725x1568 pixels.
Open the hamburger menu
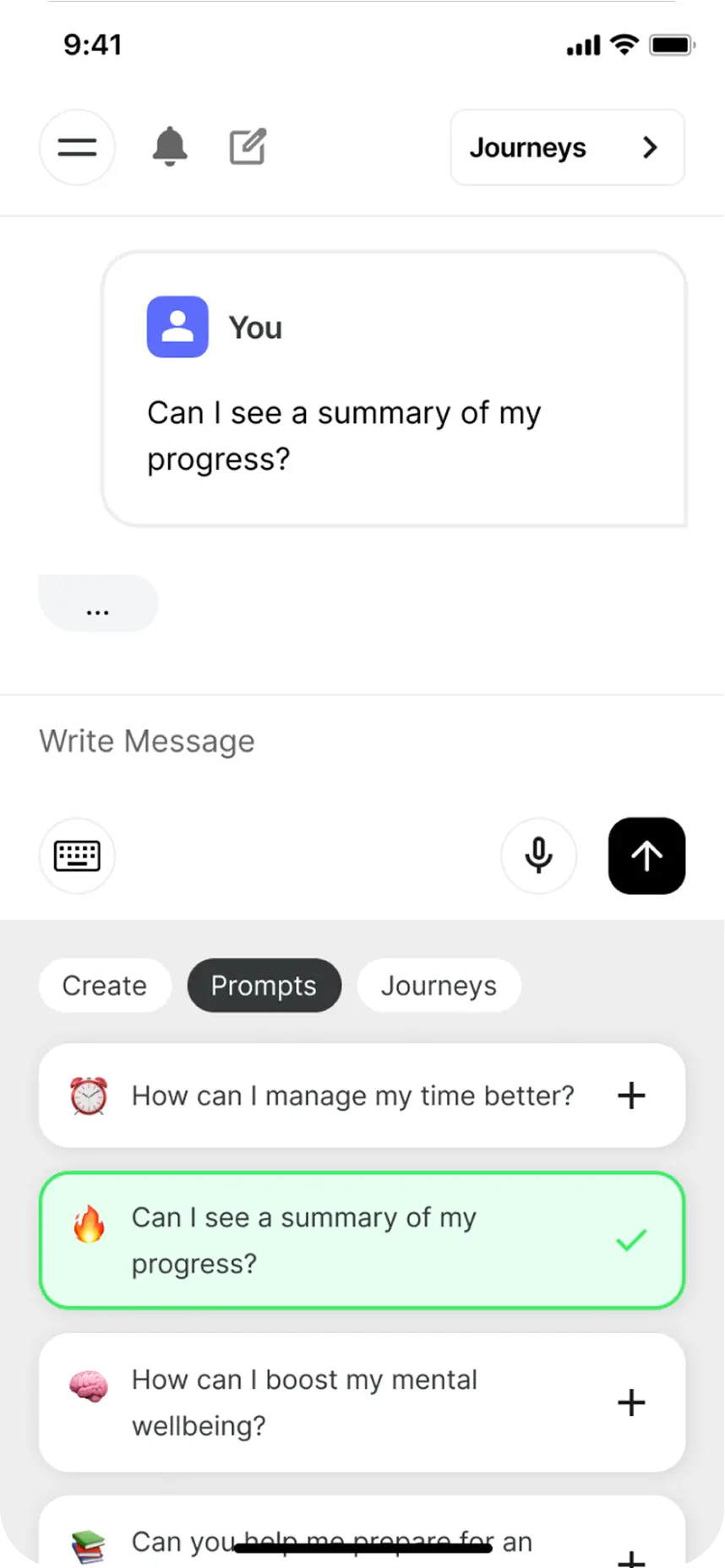[77, 147]
